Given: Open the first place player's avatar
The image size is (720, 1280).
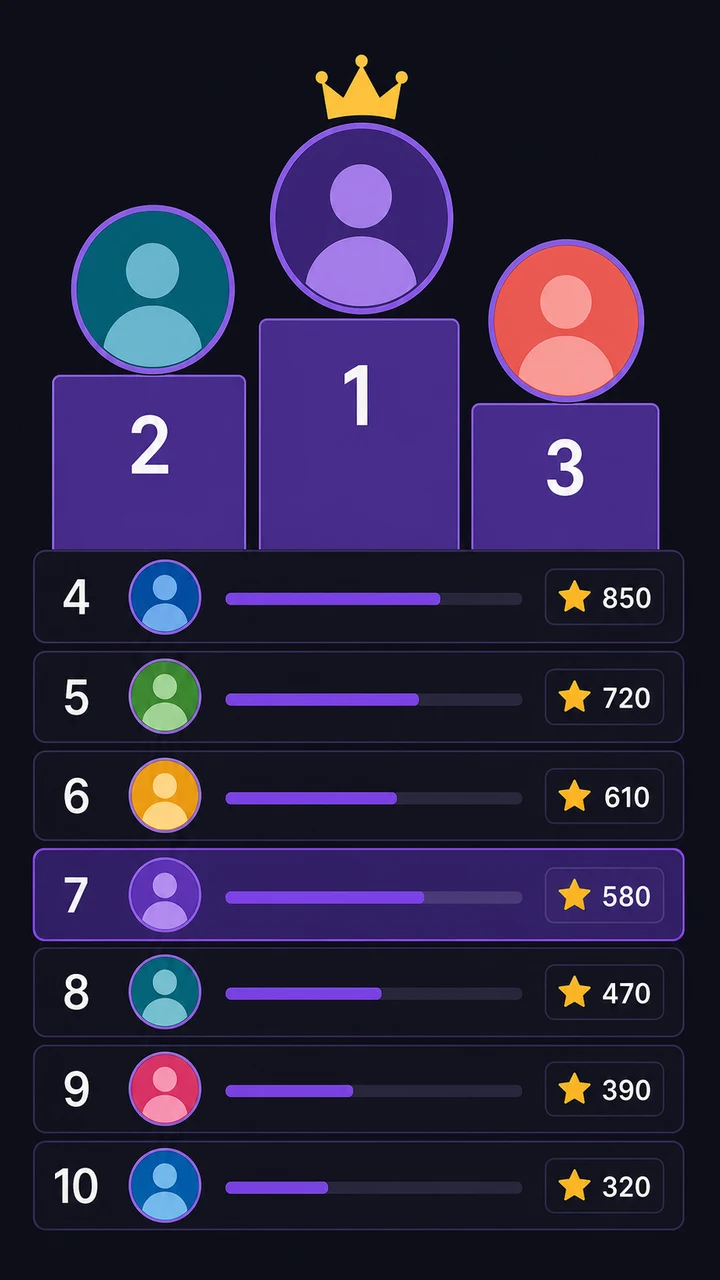Looking at the screenshot, I should [x=361, y=219].
